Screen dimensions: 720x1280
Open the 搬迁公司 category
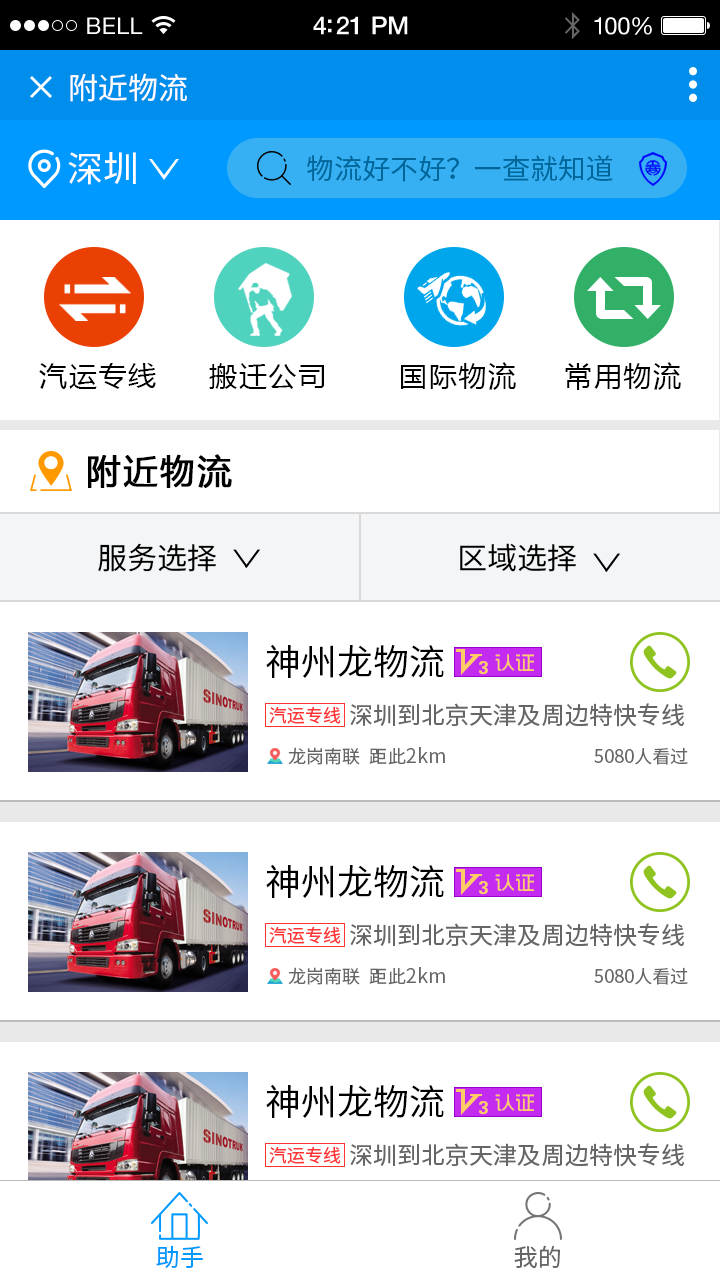pos(265,320)
